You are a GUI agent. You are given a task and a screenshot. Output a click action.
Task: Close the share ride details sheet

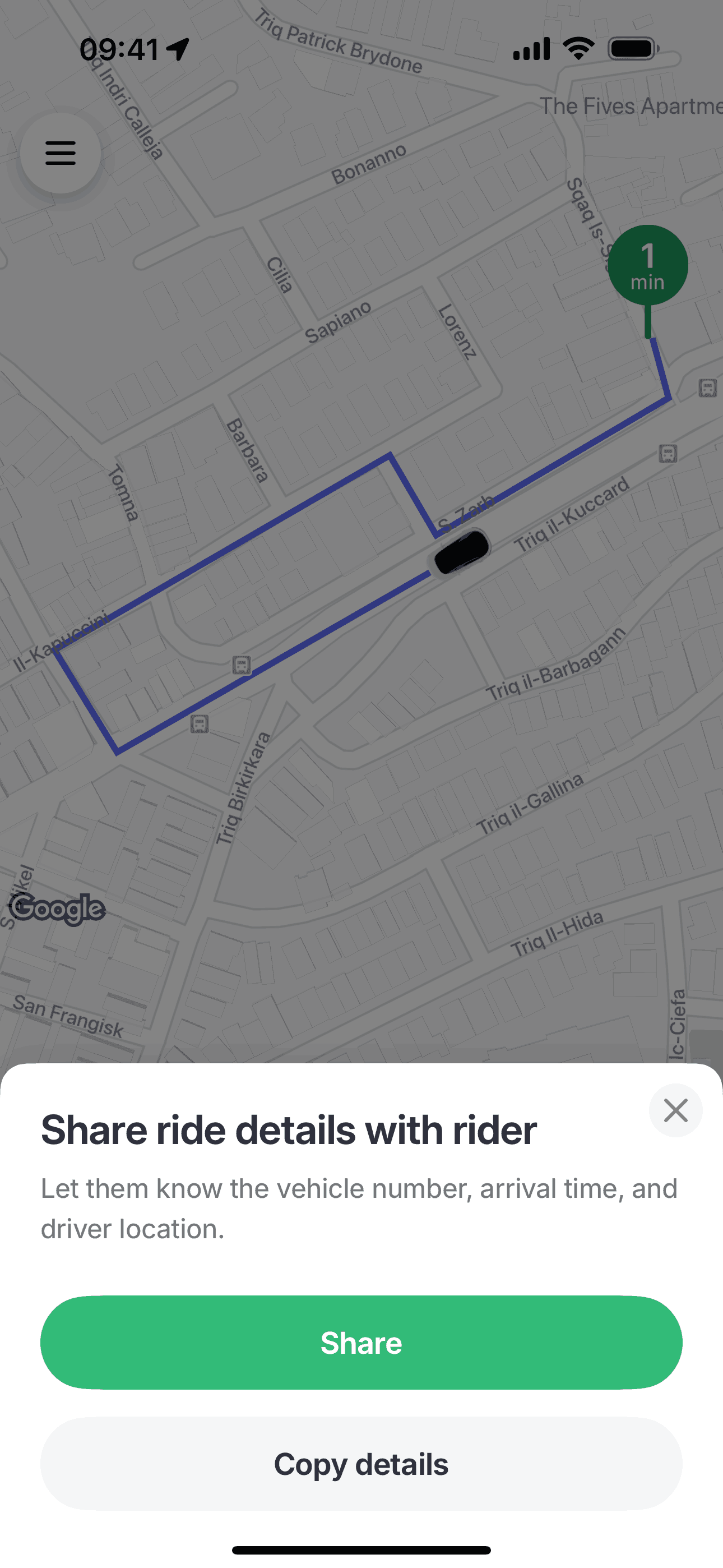(675, 1110)
